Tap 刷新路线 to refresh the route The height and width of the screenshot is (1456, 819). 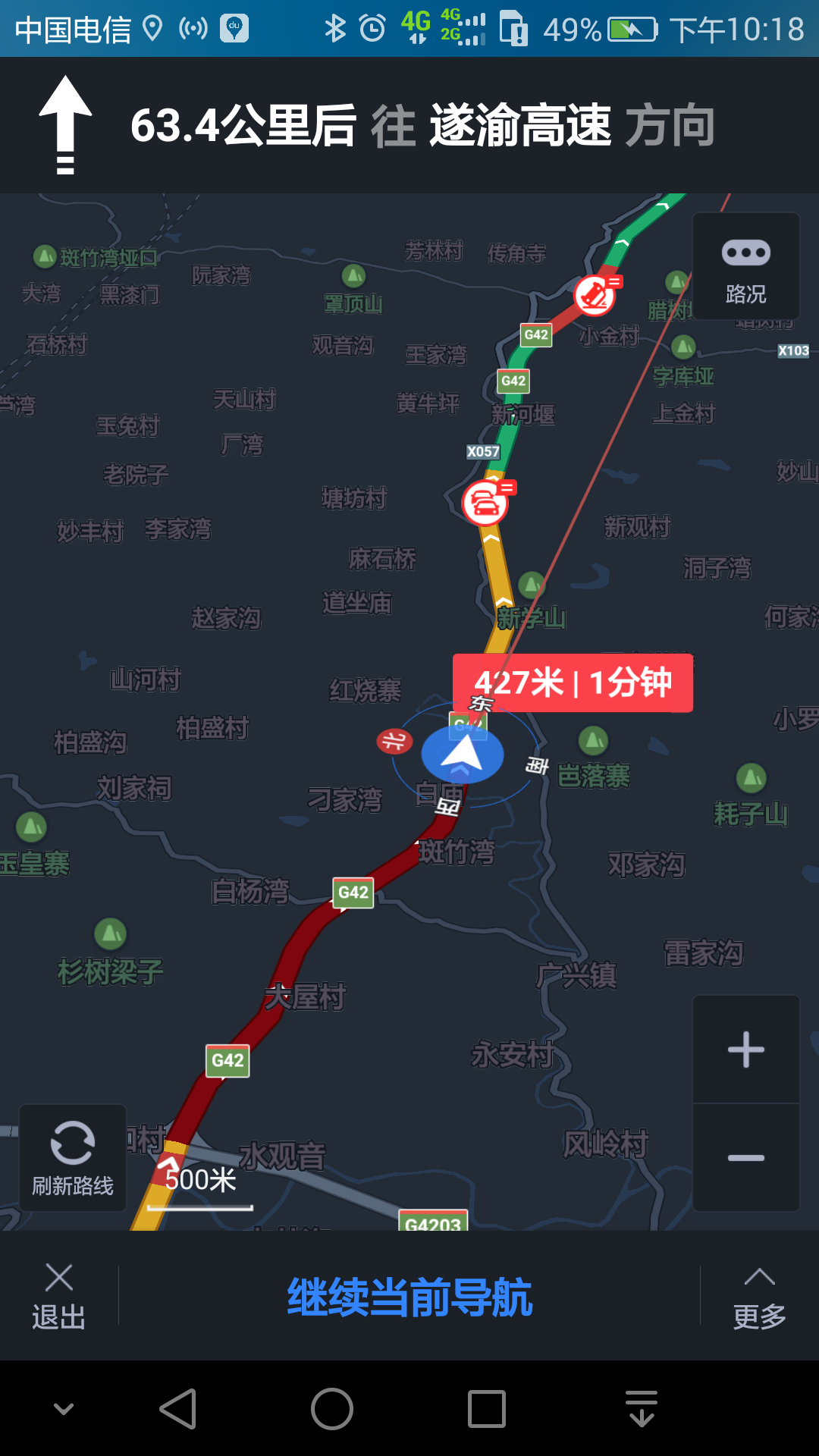pyautogui.click(x=73, y=1158)
